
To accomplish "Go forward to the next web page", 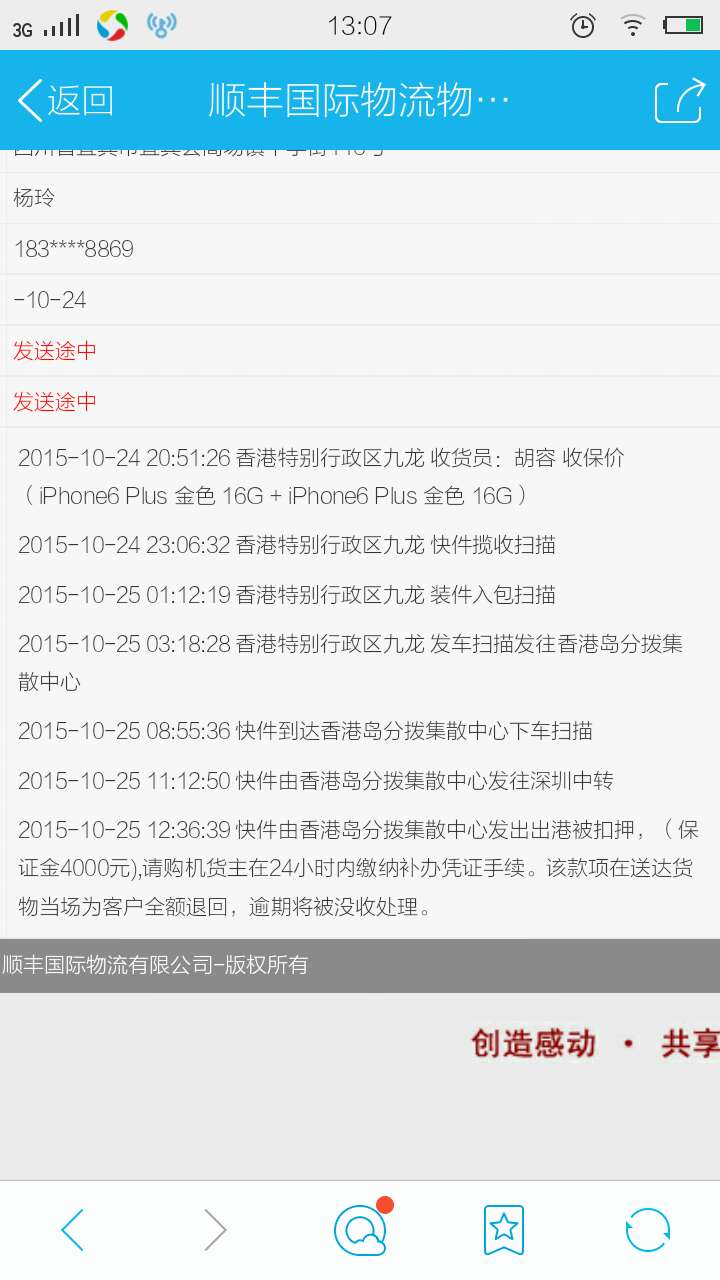I will 215,1230.
